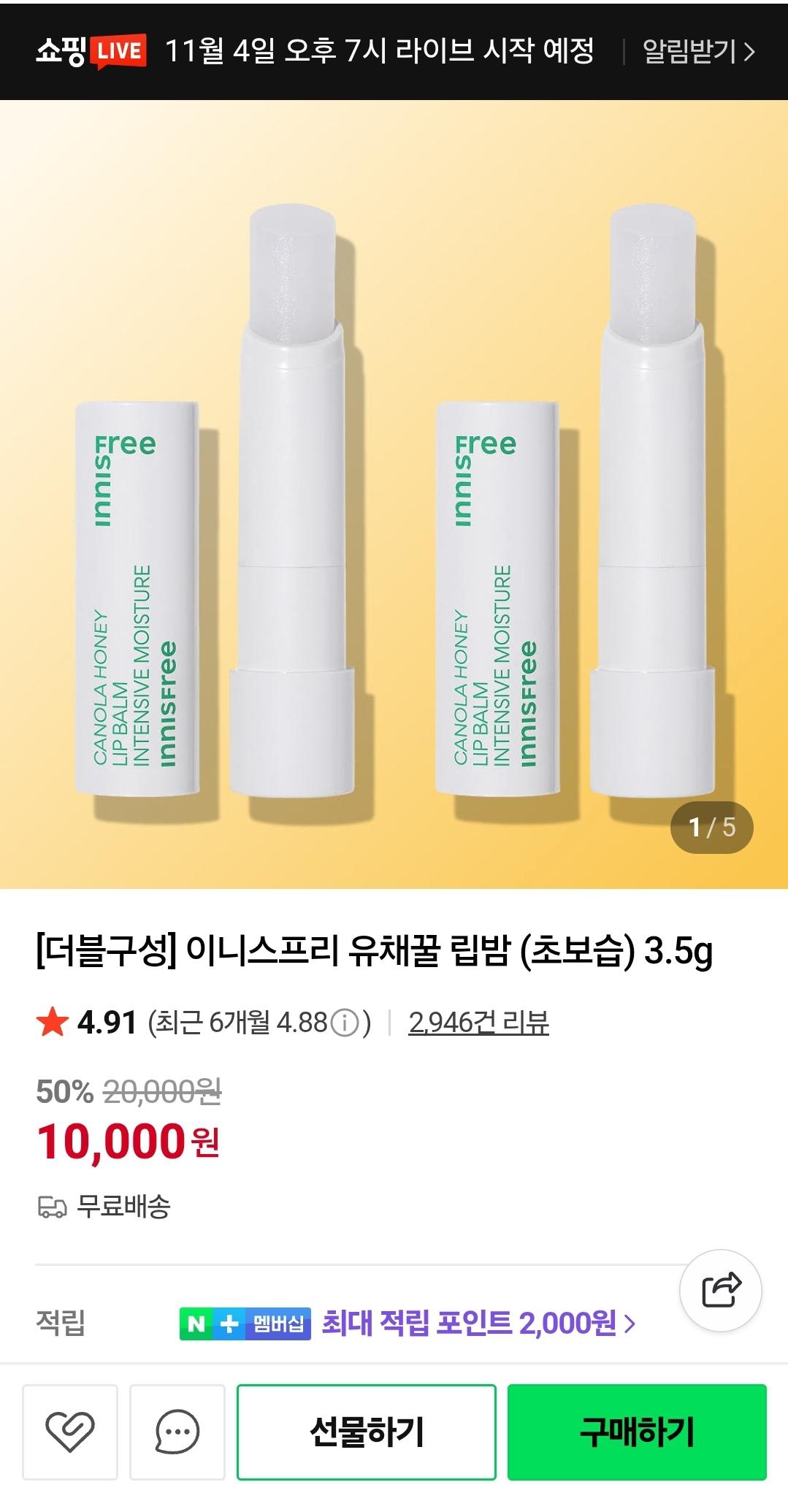This screenshot has height=1512, width=788.
Task: Open the 2,946건 리뷰 reviews link
Action: (x=478, y=1023)
